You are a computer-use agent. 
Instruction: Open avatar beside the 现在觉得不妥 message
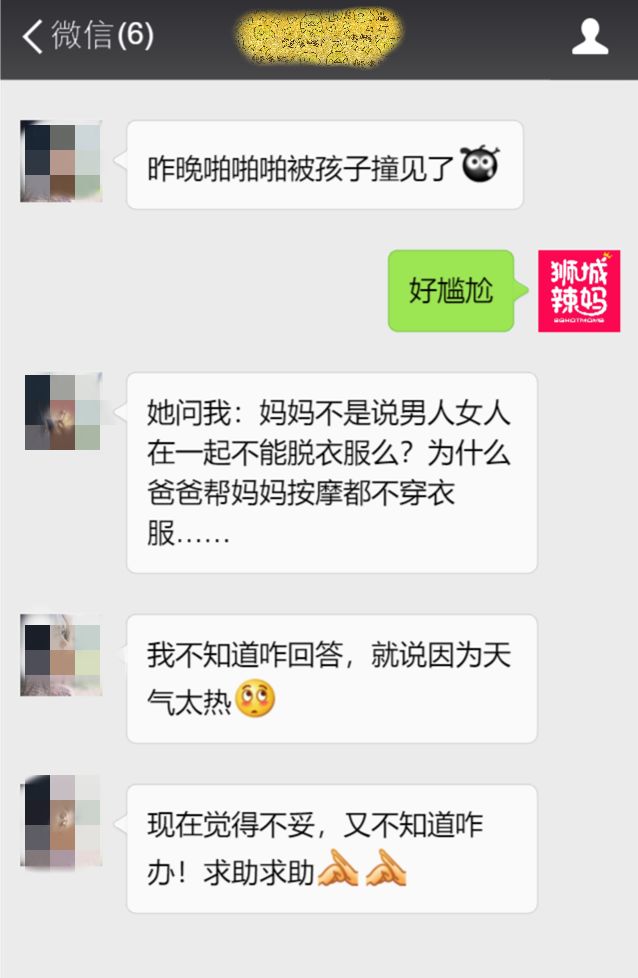point(61,821)
